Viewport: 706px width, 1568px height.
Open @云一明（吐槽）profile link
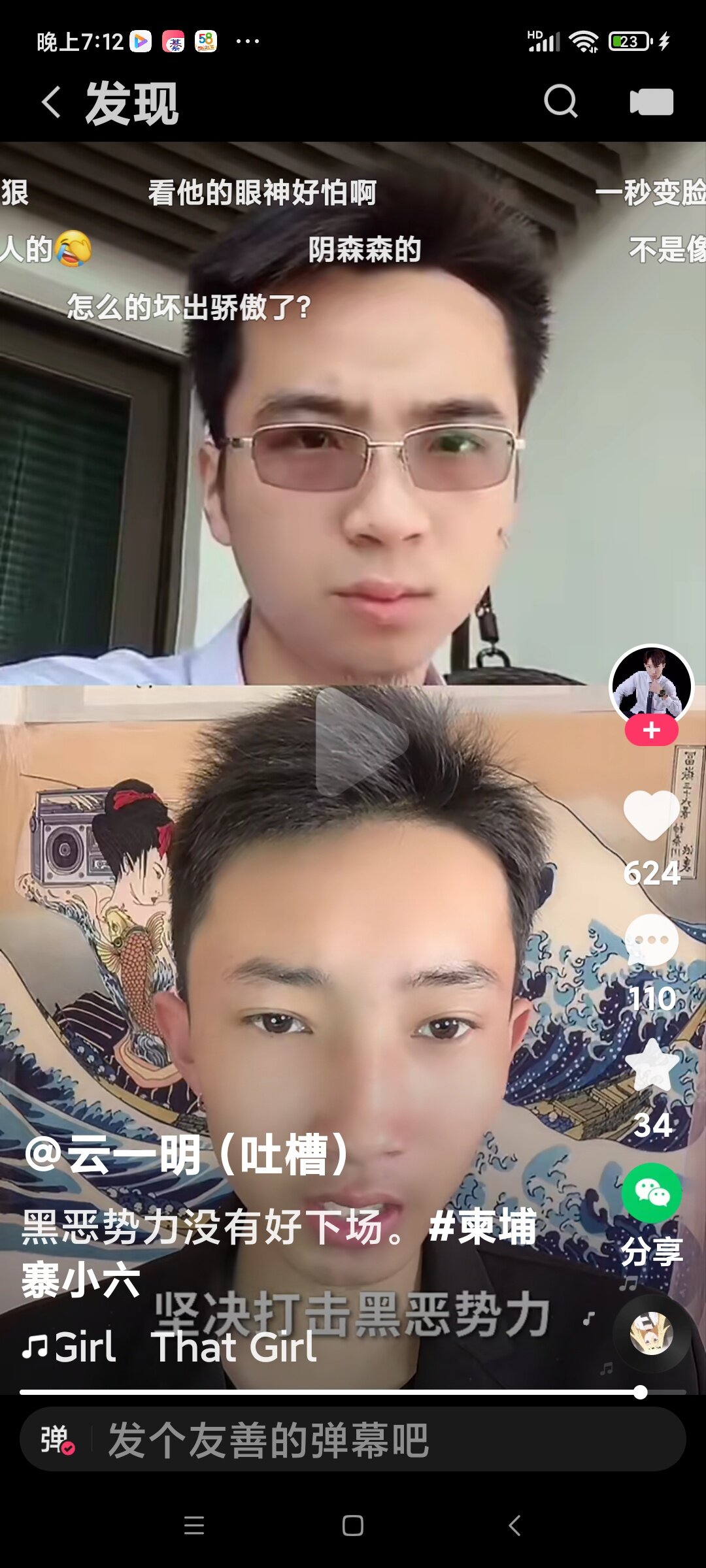[186, 1155]
